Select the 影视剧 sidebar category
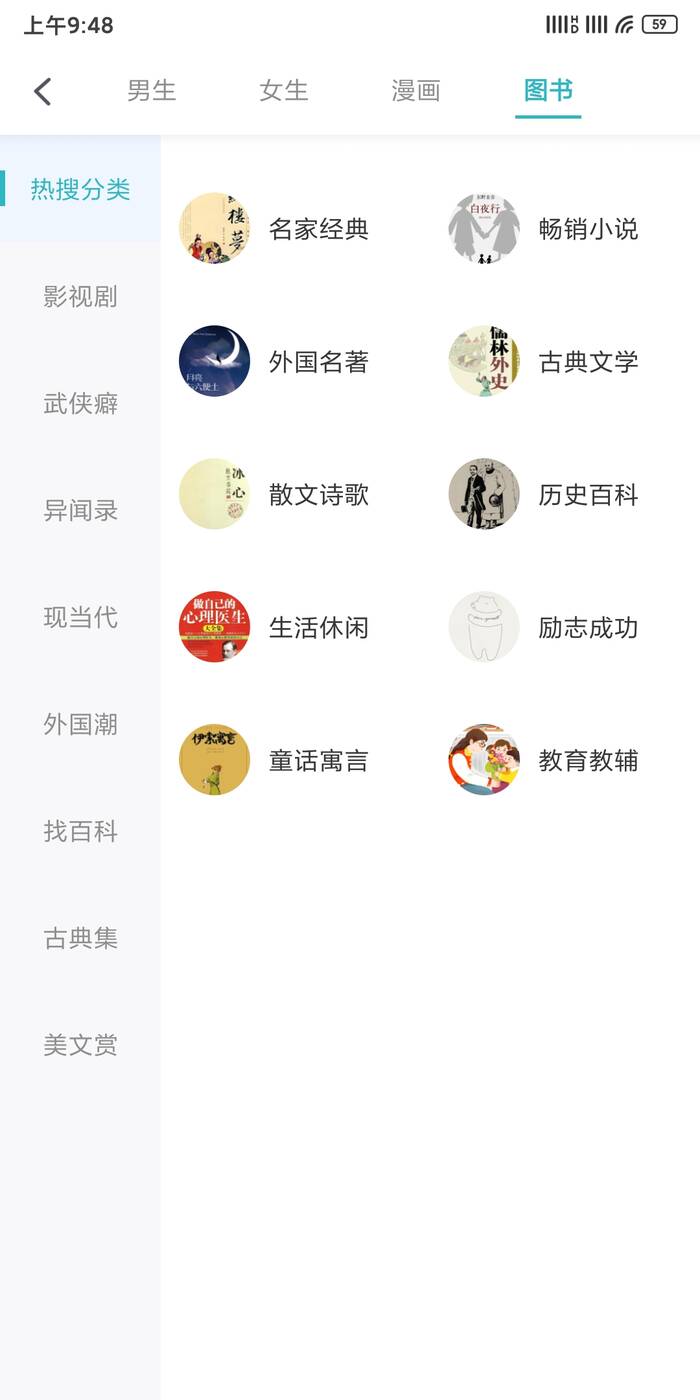Viewport: 700px width, 1400px height. click(80, 297)
